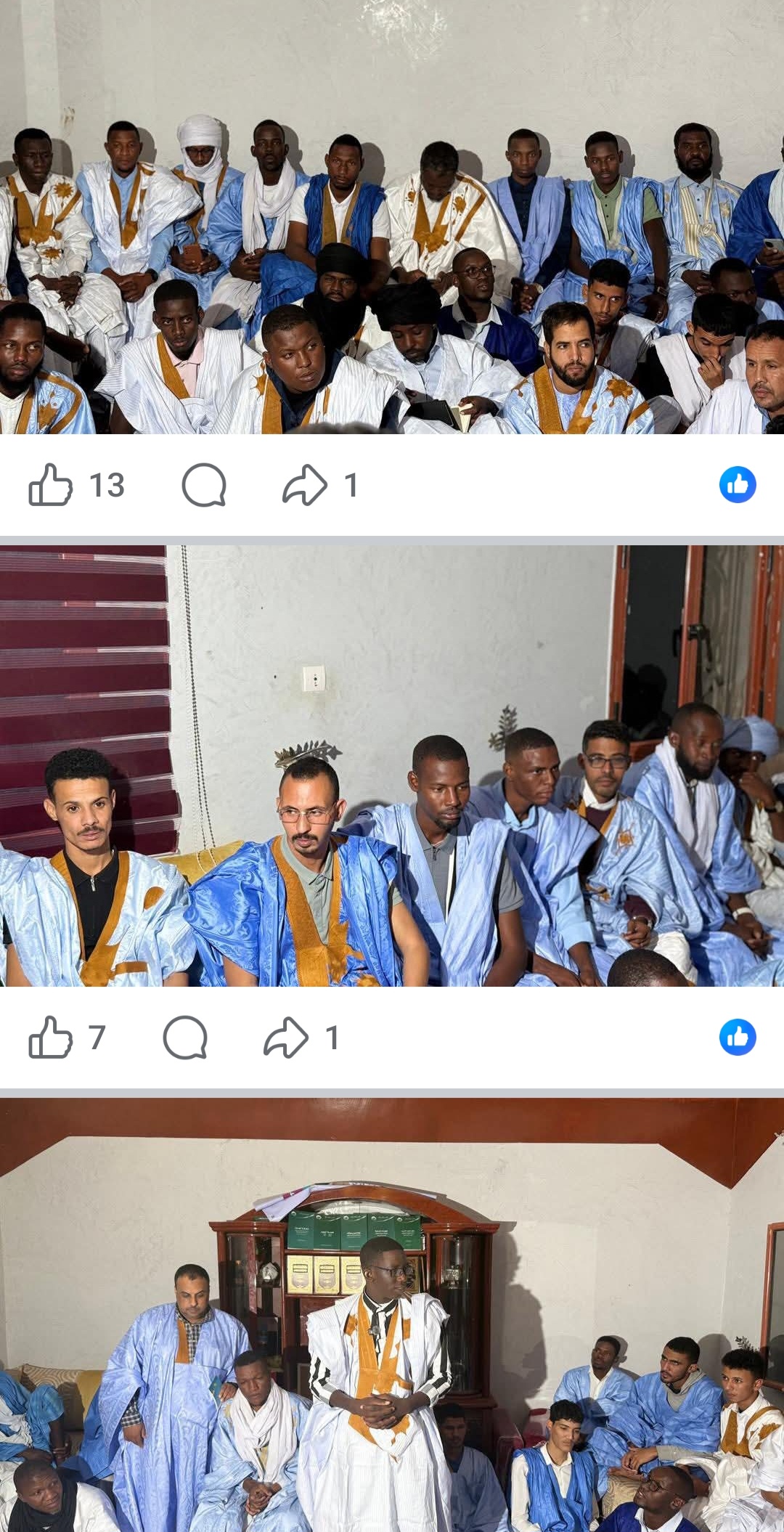View reactions on the photo with 13 likes
784x1532 pixels.
737,485
